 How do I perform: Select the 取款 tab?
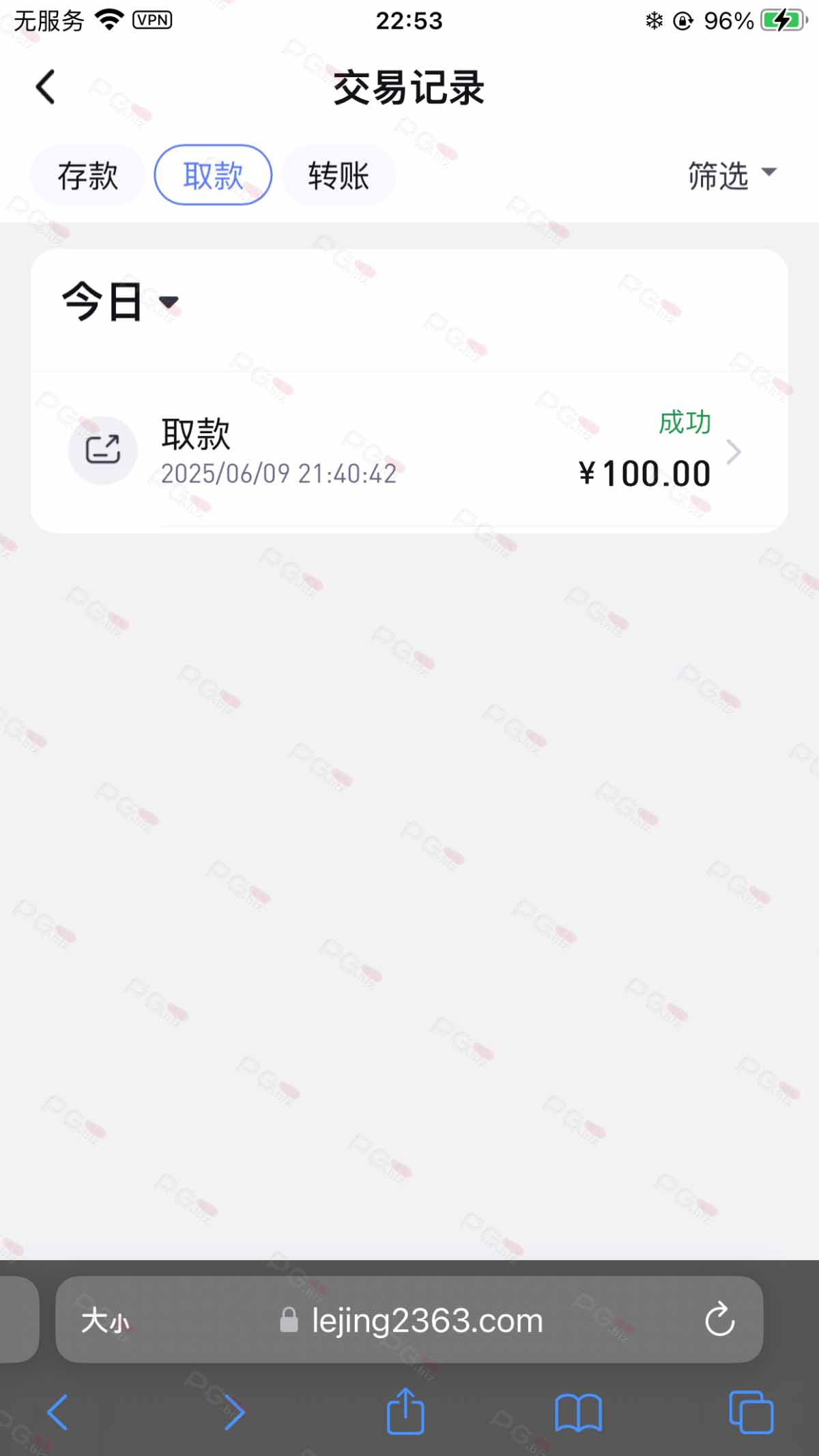tap(213, 175)
